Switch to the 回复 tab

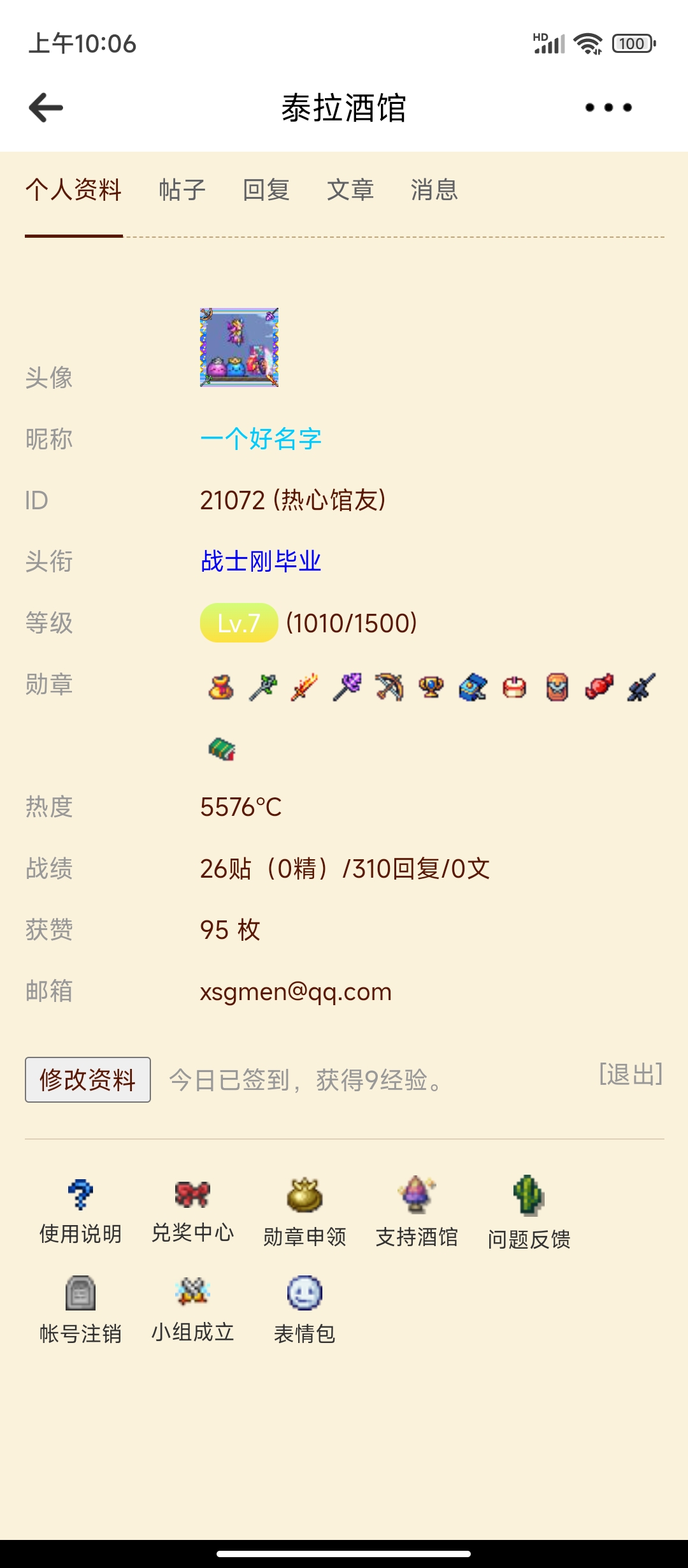tap(266, 190)
